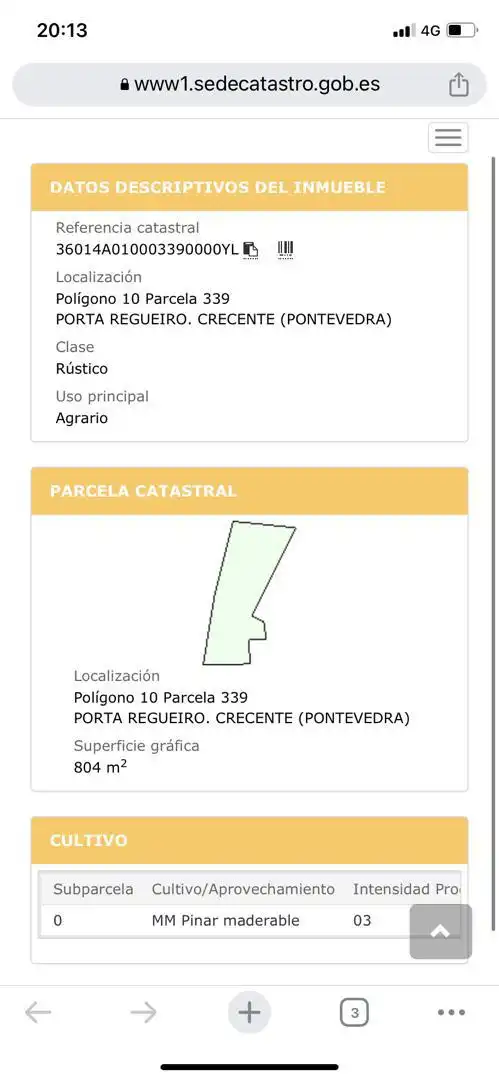Go back to the previous page
The height and width of the screenshot is (1080, 499).
[x=38, y=1012]
